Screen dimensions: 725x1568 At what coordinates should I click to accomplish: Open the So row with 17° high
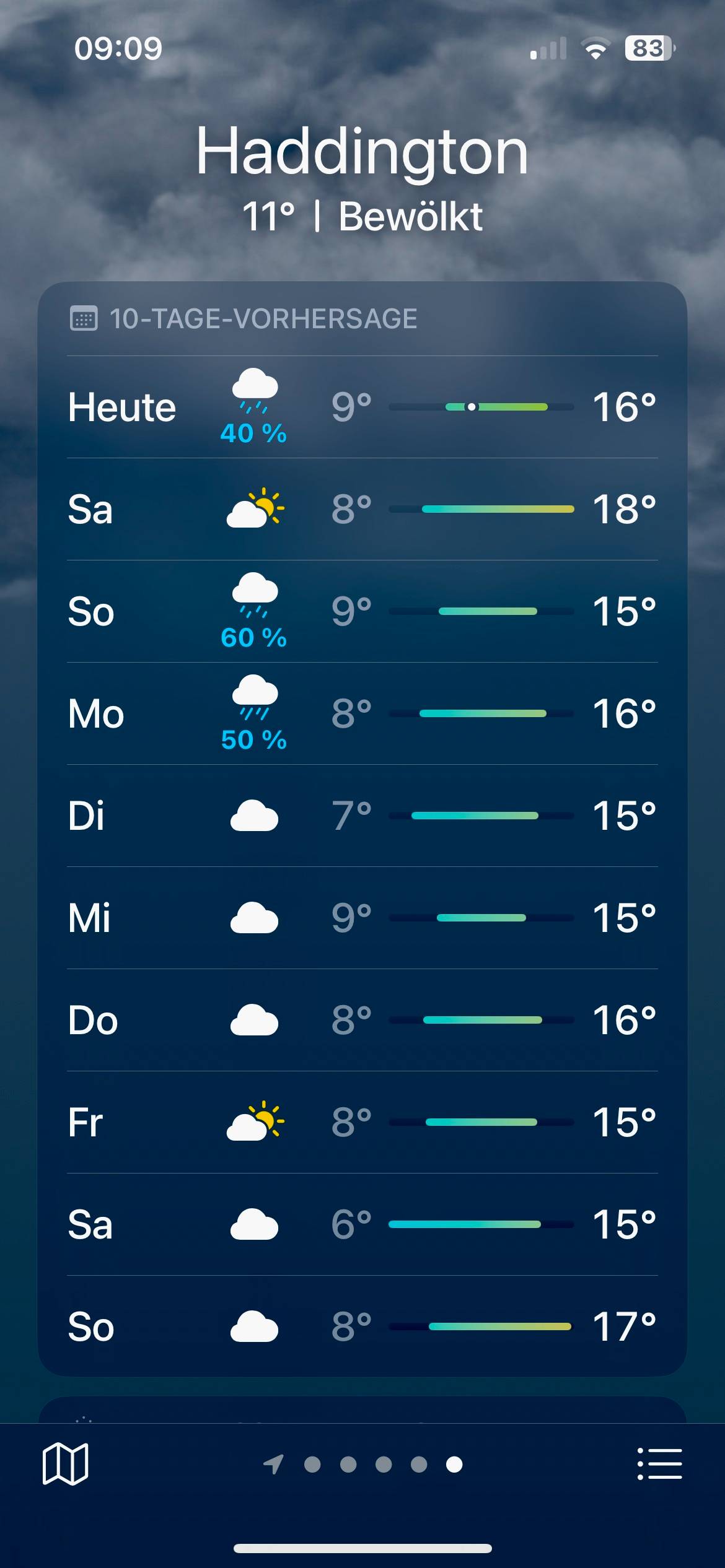(x=362, y=1326)
